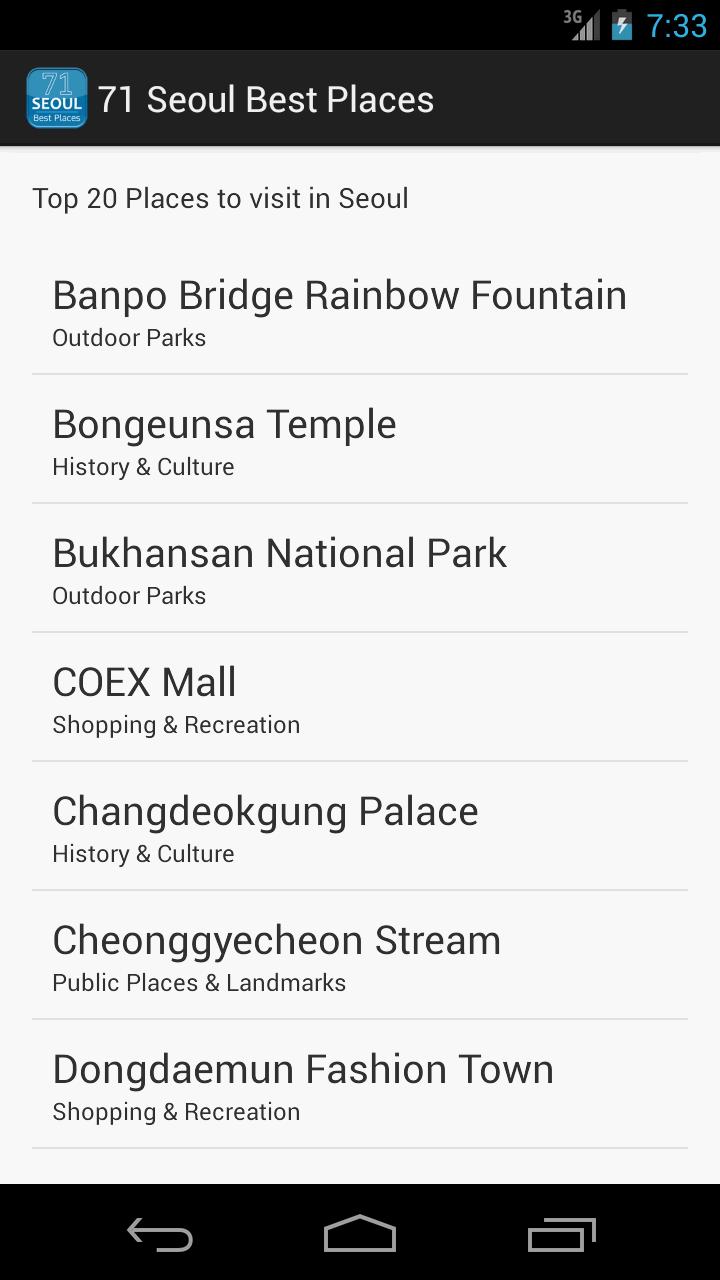
Task: Tap the 71 Seoul app icon in the action bar
Action: click(x=56, y=97)
